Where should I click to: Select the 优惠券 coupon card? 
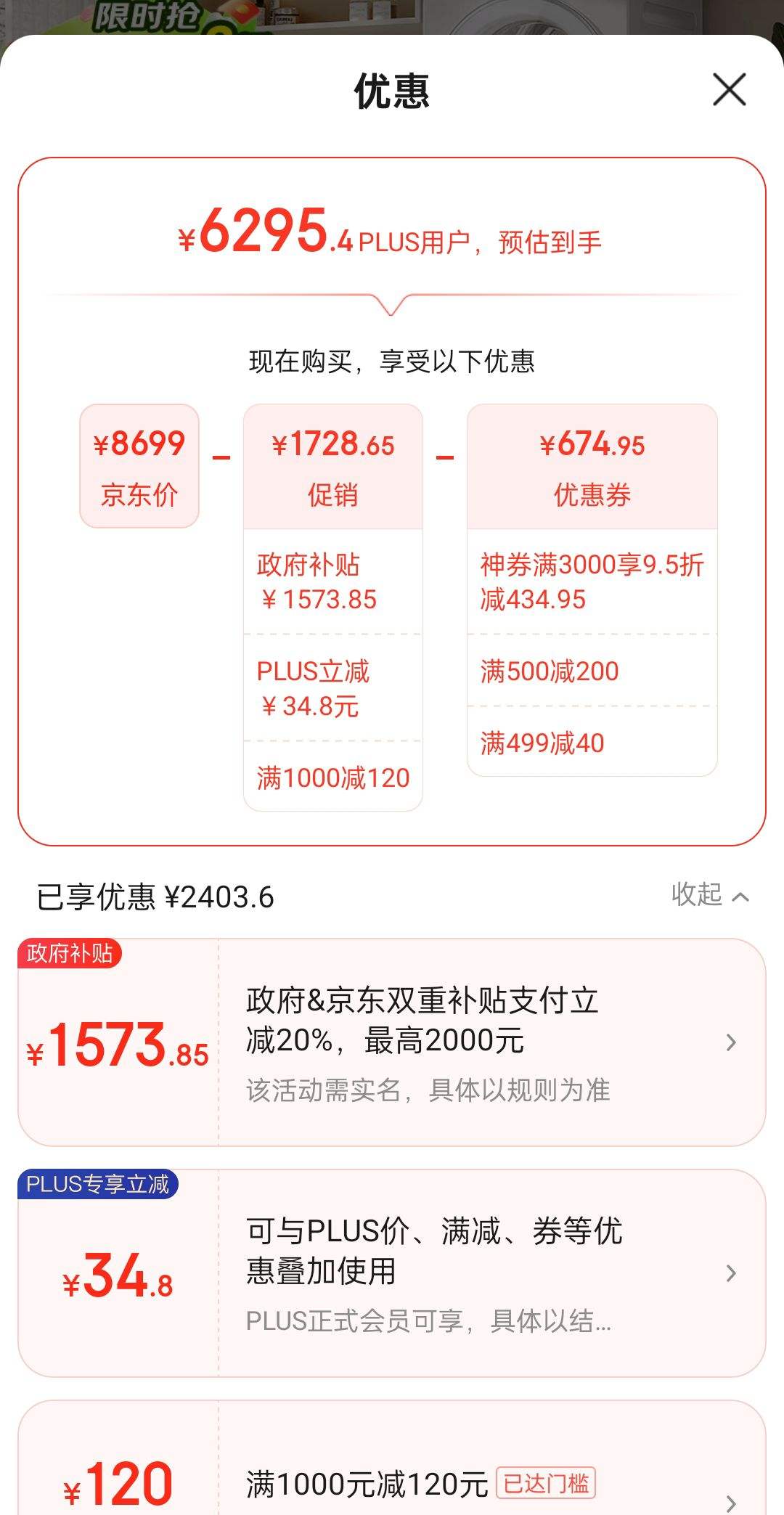[592, 465]
